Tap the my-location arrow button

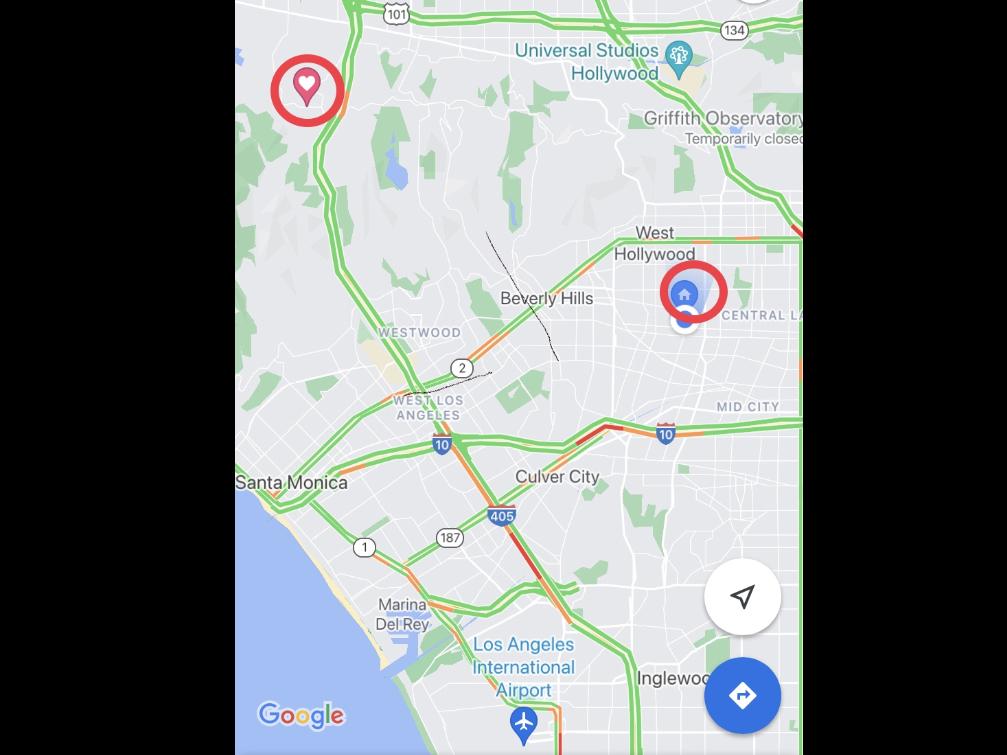tap(742, 597)
